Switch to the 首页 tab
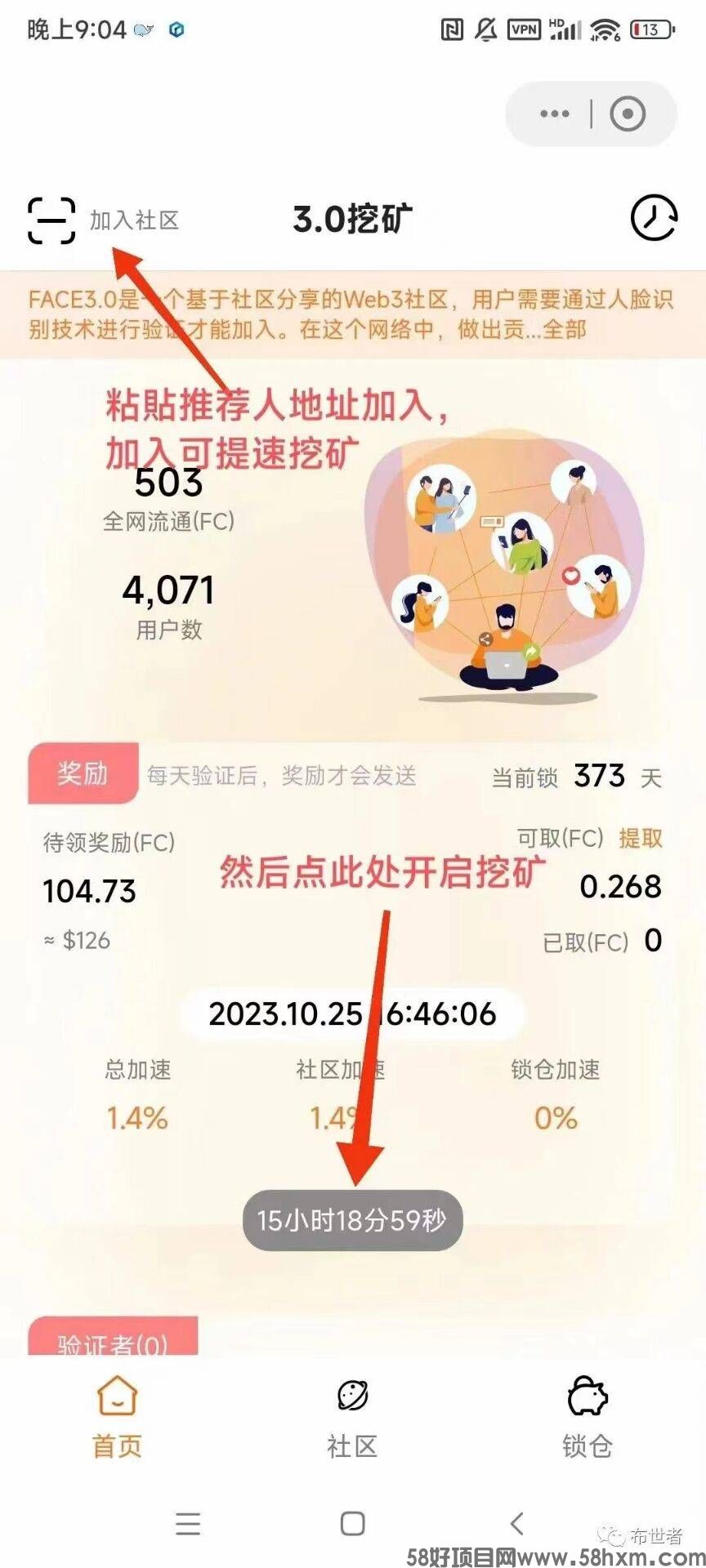 [x=117, y=1419]
